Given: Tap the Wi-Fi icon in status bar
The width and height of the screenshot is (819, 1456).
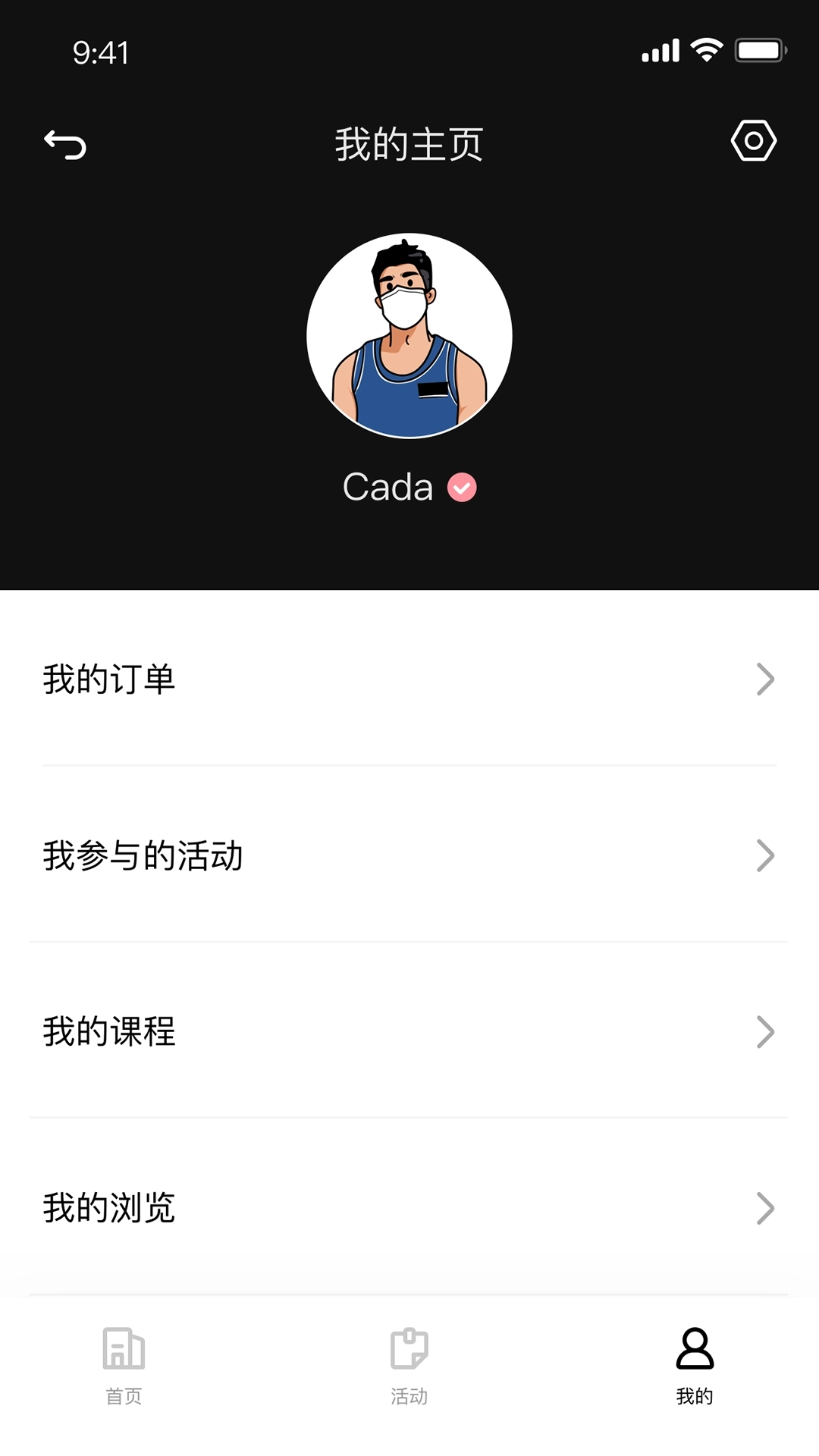Looking at the screenshot, I should pos(705,50).
